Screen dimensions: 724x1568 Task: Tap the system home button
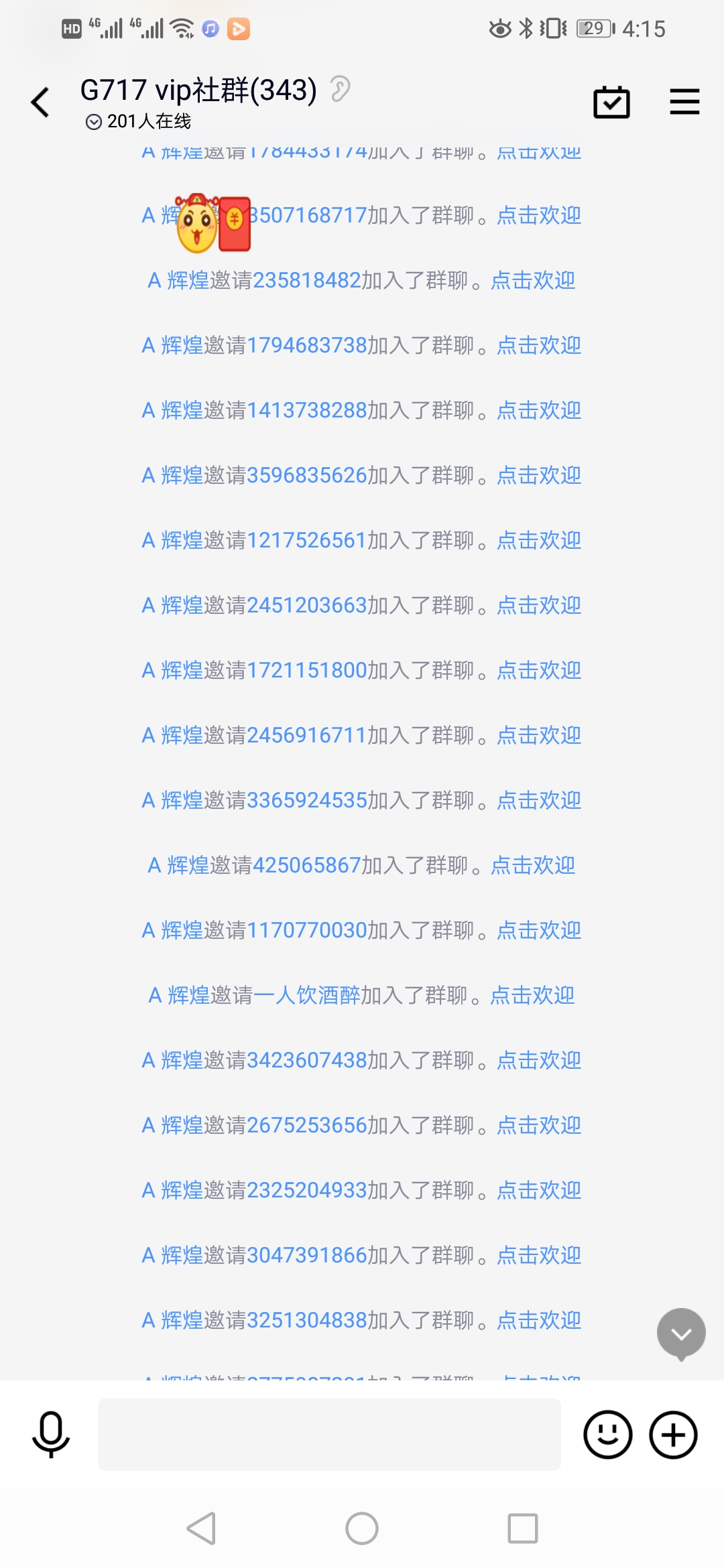click(x=362, y=1528)
